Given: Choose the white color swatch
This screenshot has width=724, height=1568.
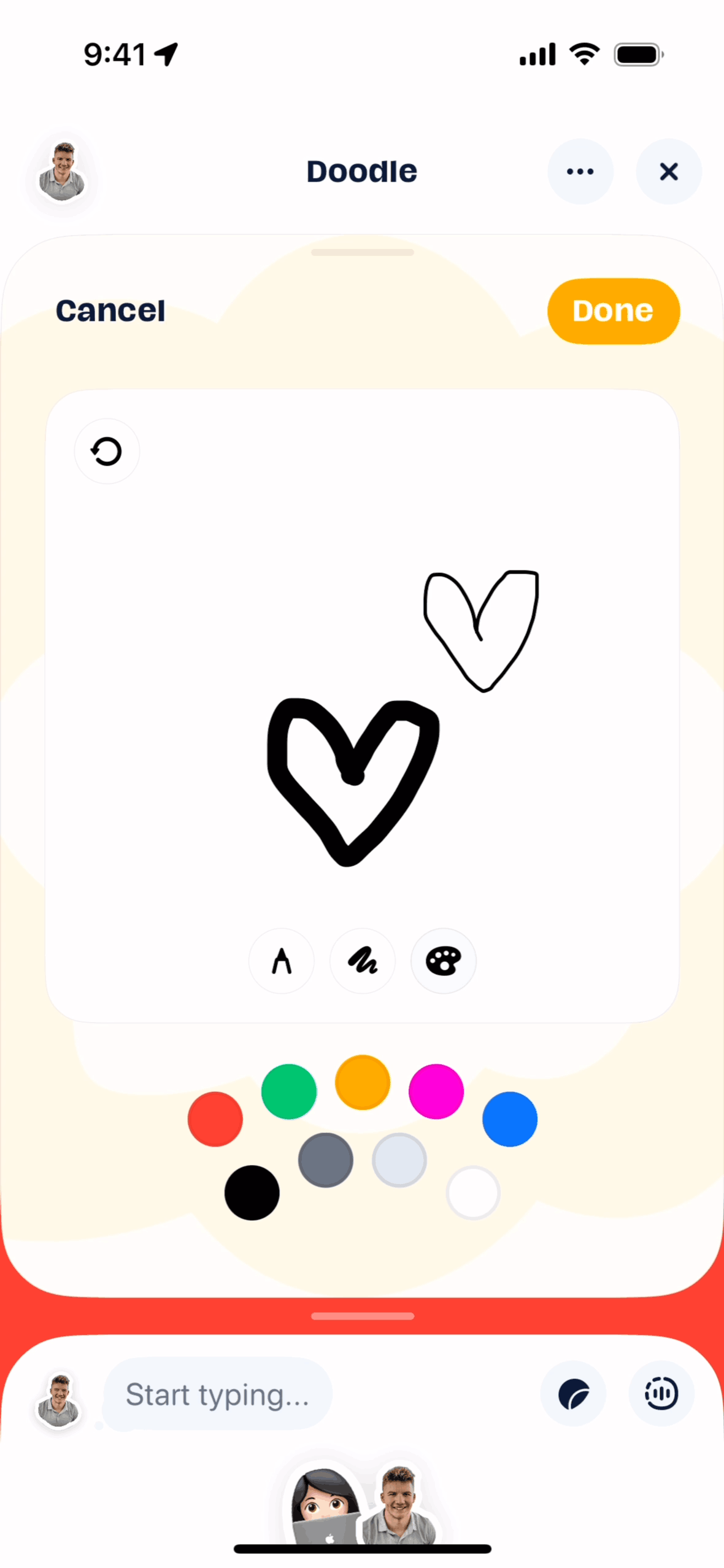Looking at the screenshot, I should click(x=473, y=1193).
